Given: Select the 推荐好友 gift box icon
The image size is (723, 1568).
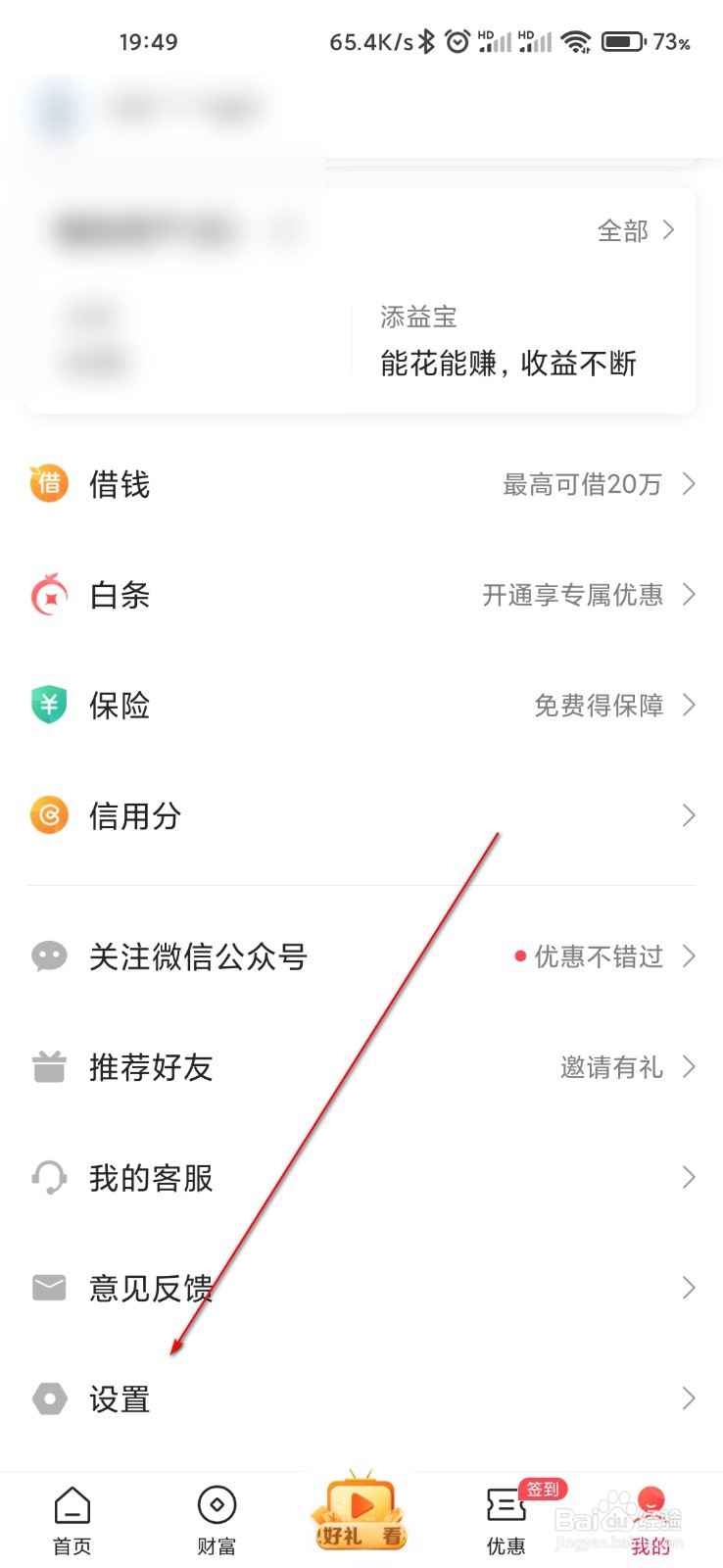Looking at the screenshot, I should (x=48, y=1067).
